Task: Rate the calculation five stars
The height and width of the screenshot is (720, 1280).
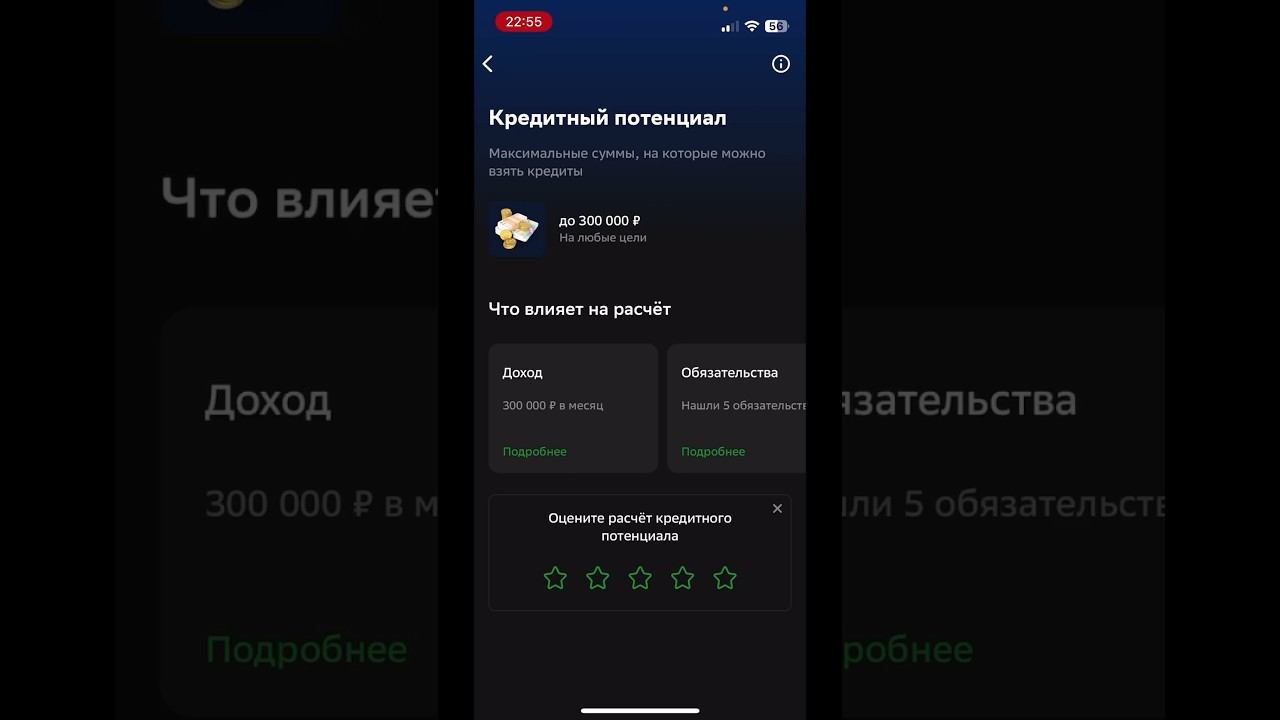Action: pyautogui.click(x=725, y=578)
